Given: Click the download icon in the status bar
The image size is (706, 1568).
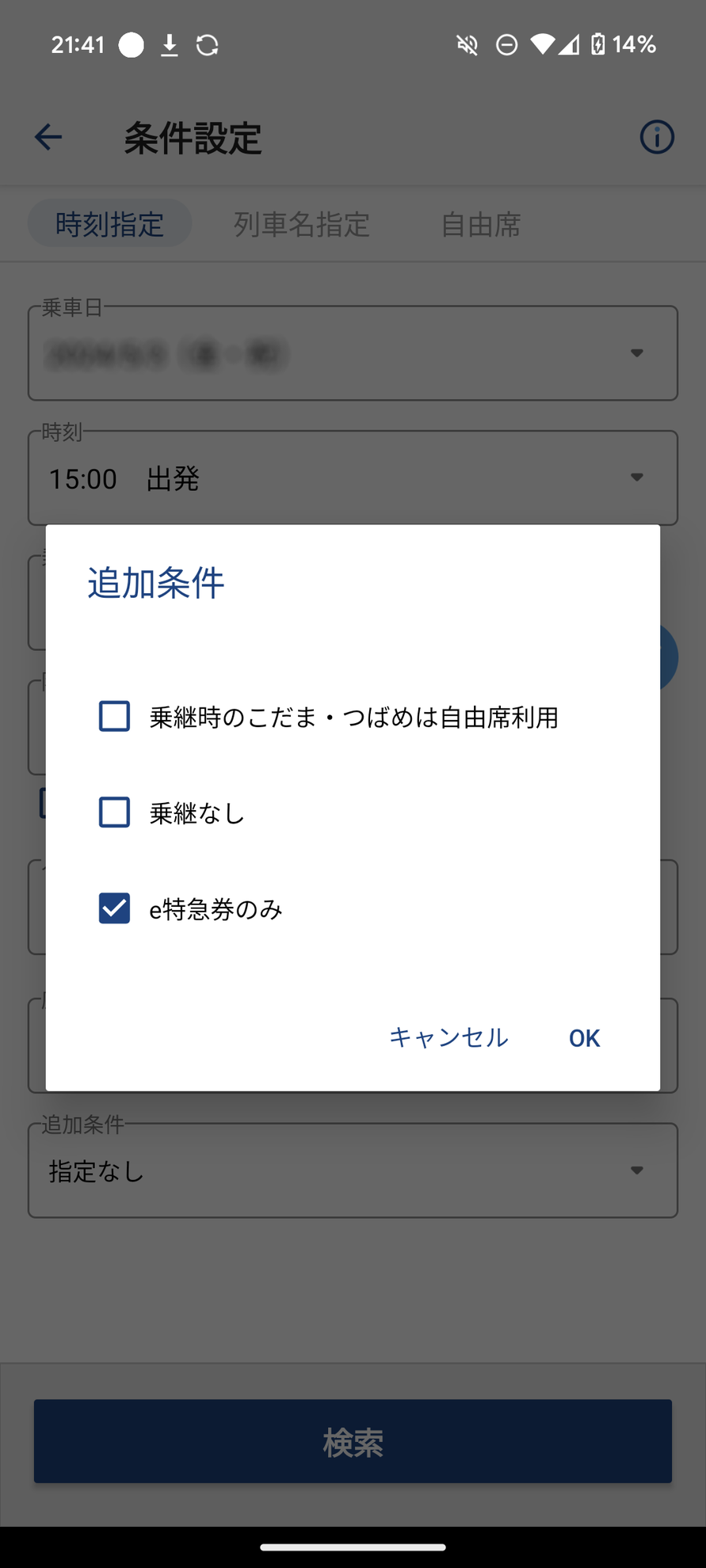Looking at the screenshot, I should tap(169, 45).
